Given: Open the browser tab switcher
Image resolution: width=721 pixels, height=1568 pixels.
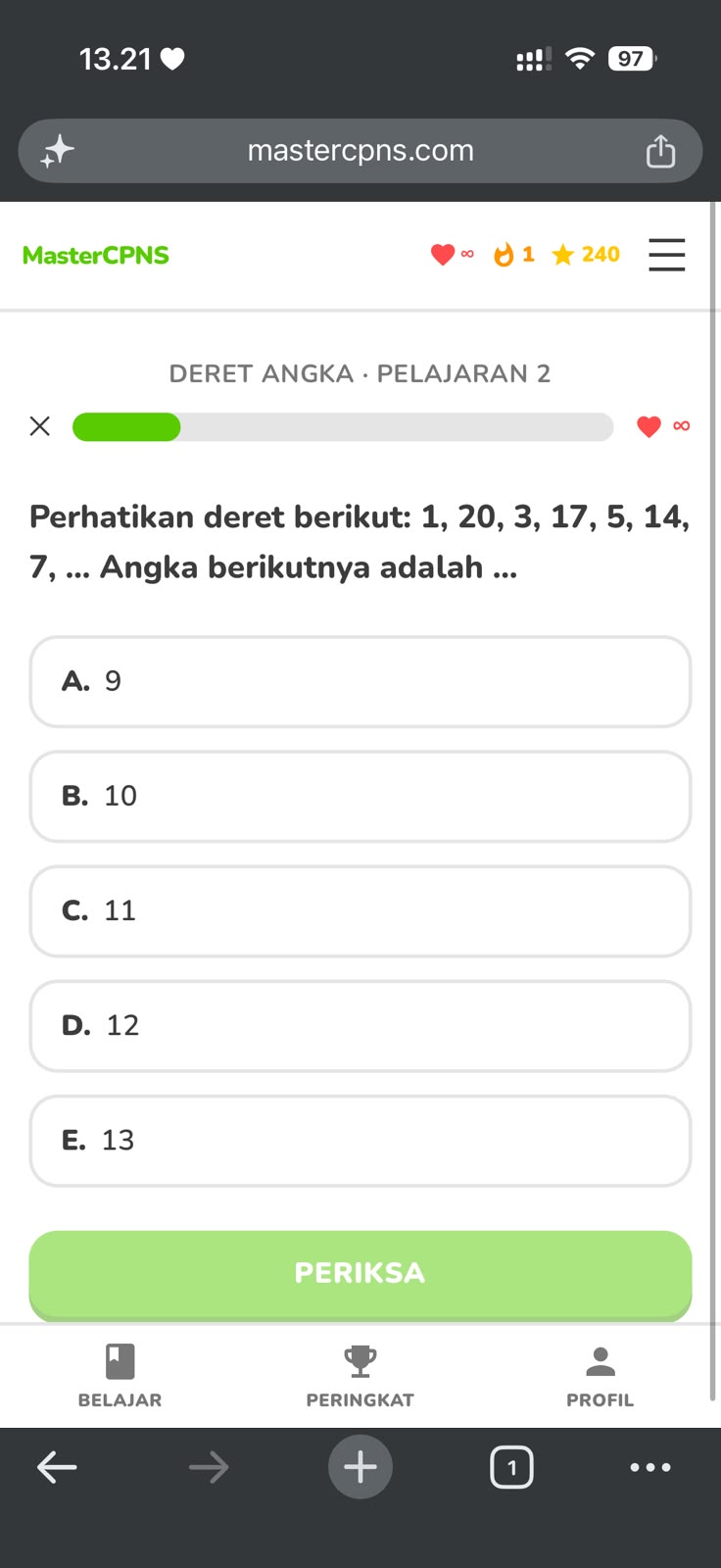Looking at the screenshot, I should click(x=511, y=1467).
